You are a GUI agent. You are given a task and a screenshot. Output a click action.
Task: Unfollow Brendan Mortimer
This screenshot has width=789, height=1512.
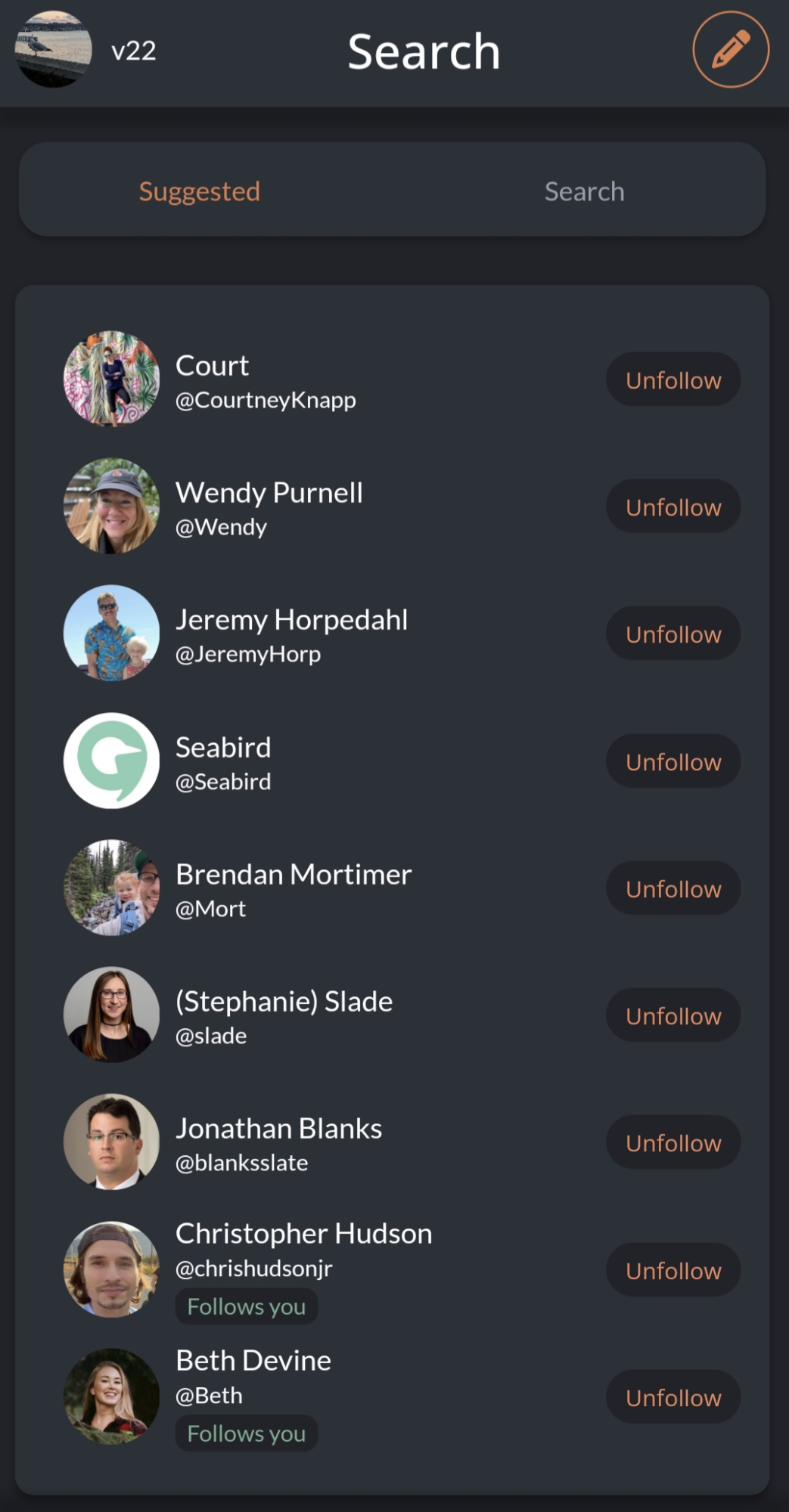click(673, 888)
